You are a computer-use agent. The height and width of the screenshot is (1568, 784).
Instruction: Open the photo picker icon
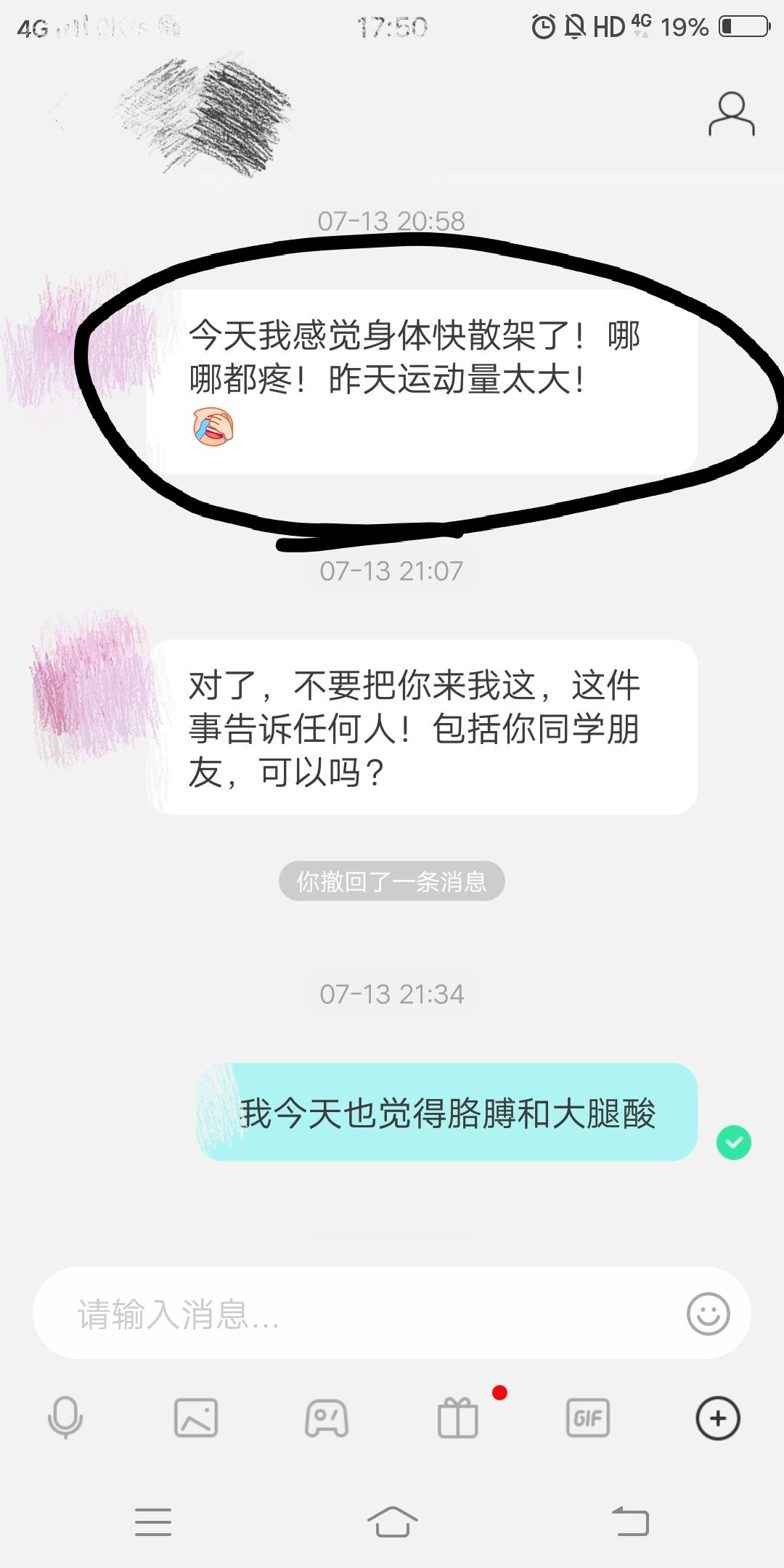pyautogui.click(x=195, y=1418)
